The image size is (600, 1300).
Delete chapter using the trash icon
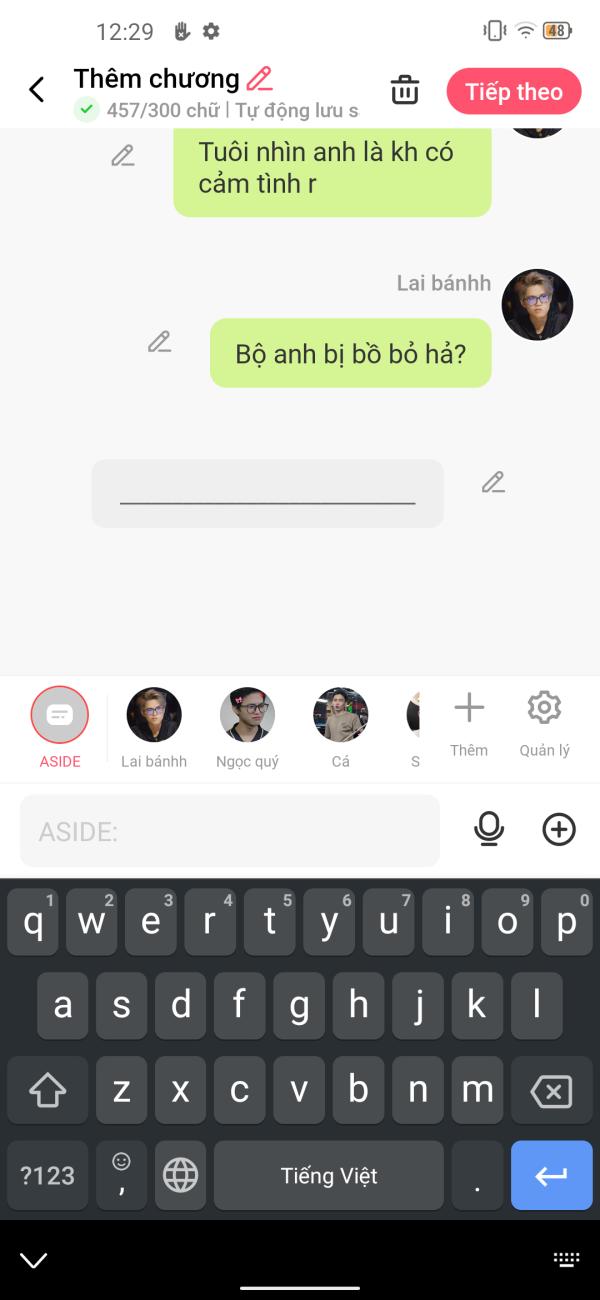(x=405, y=90)
